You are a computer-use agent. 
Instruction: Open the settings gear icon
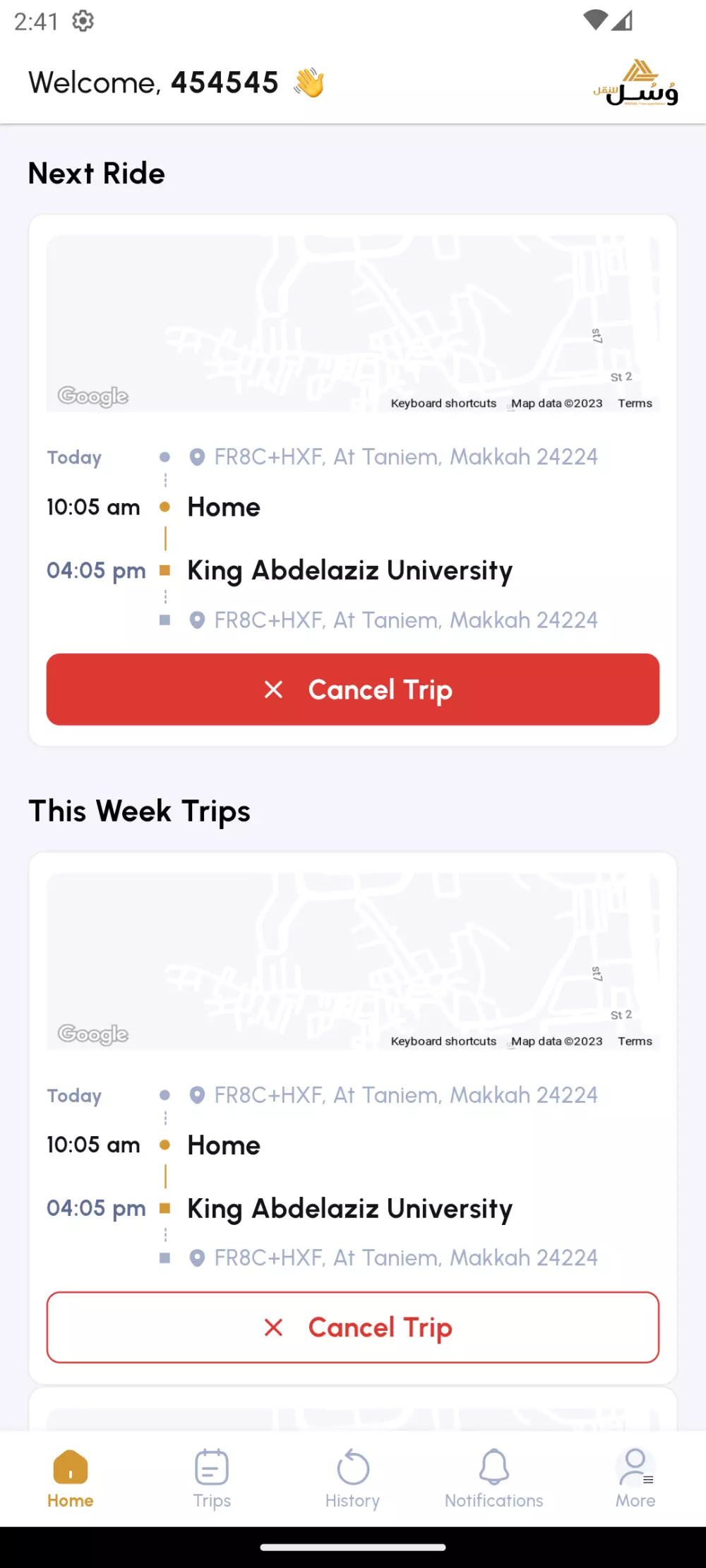click(x=82, y=21)
